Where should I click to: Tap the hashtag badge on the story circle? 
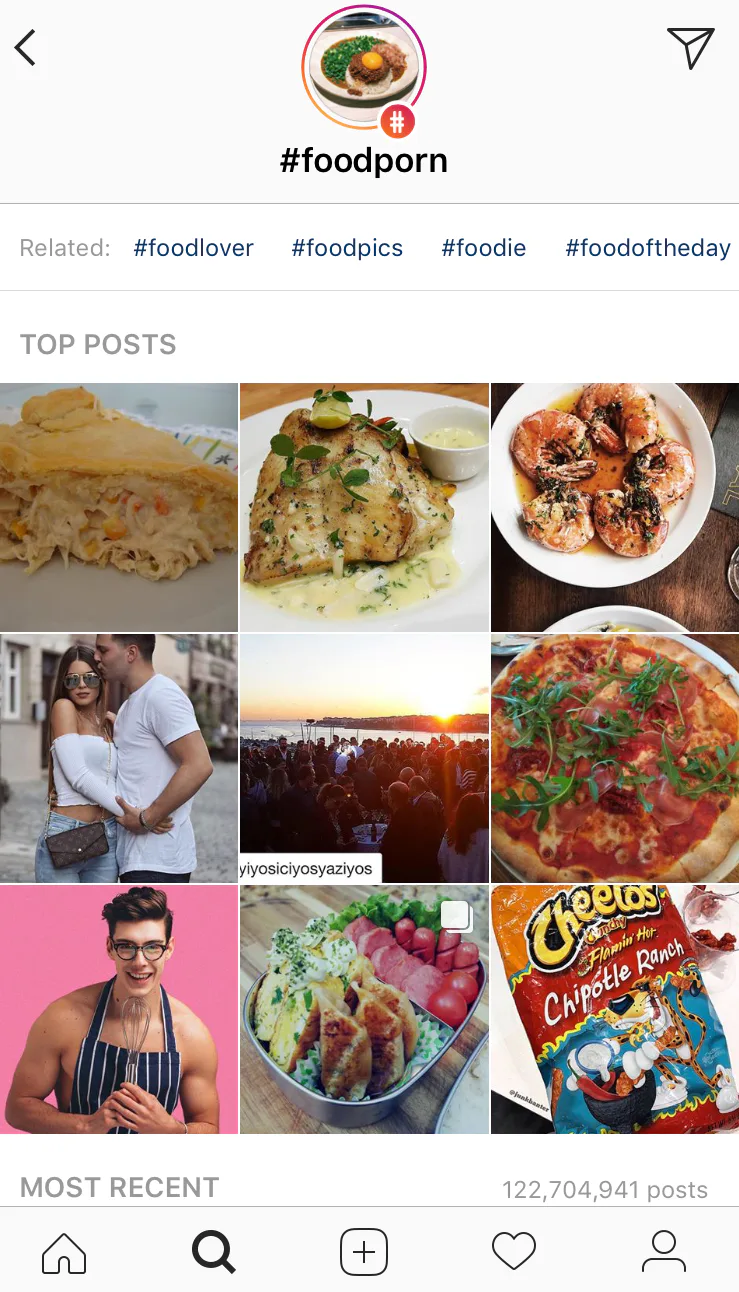point(399,121)
